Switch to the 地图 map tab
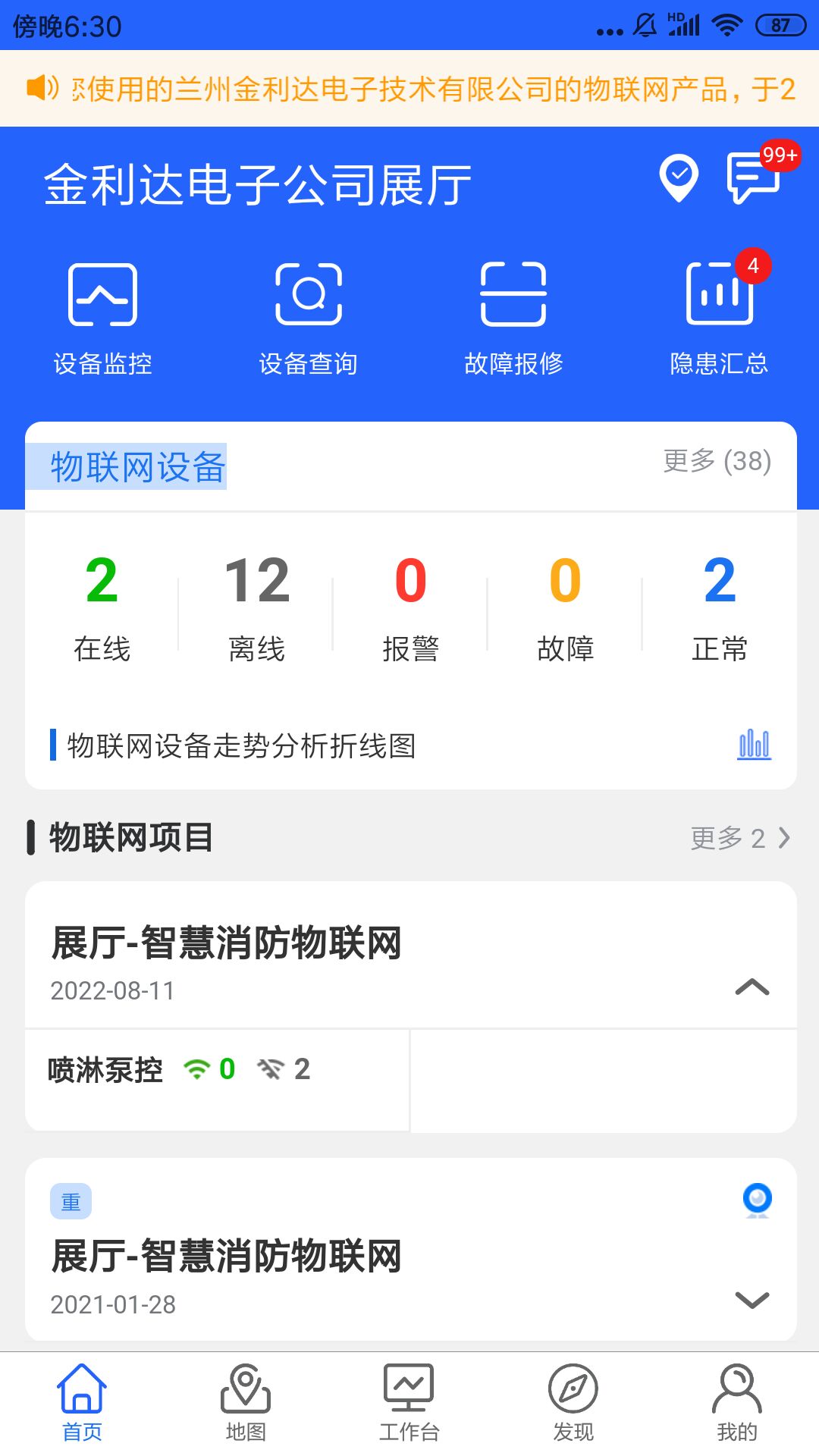This screenshot has width=819, height=1456. pyautogui.click(x=246, y=1407)
